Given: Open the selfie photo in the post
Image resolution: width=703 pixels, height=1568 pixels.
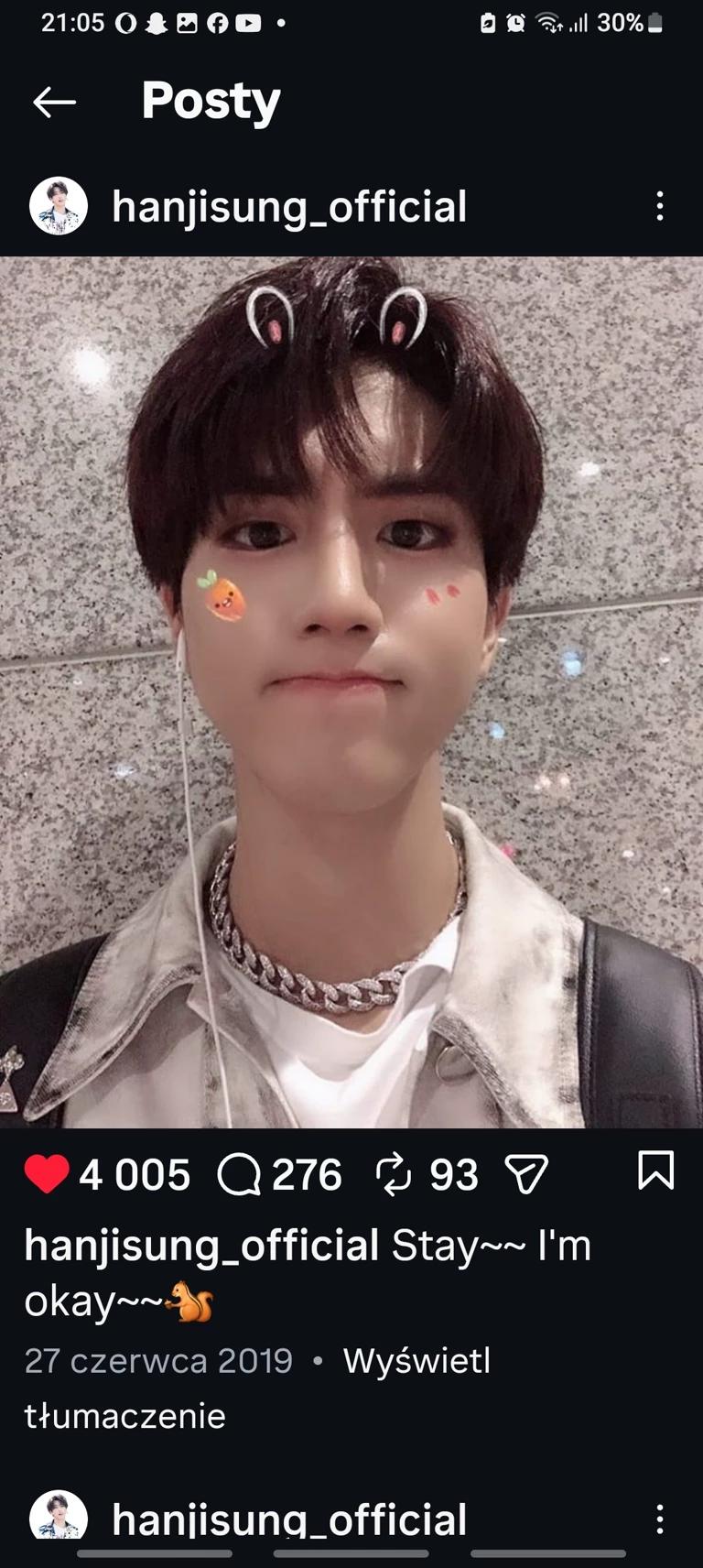Looking at the screenshot, I should point(351,691).
